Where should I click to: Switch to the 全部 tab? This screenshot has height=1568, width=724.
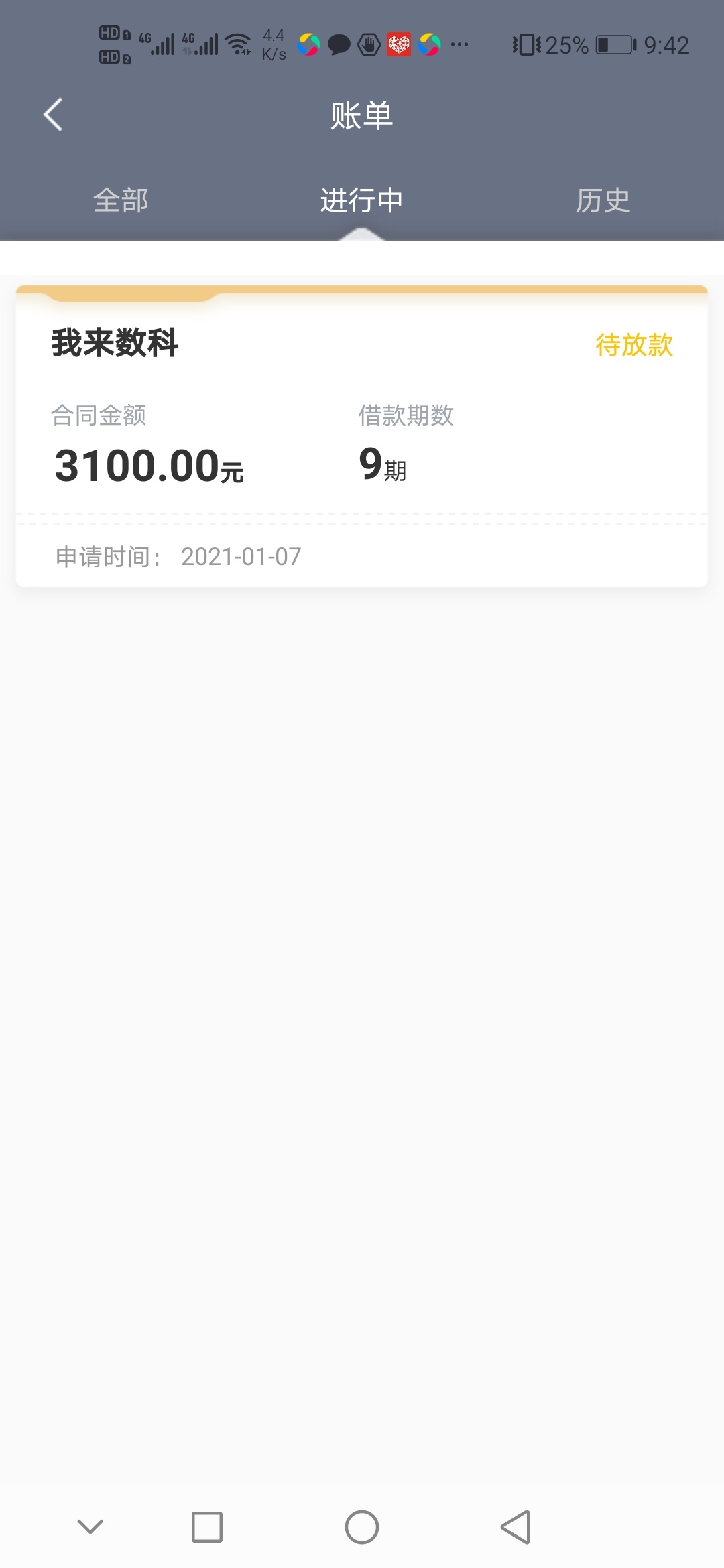[121, 200]
